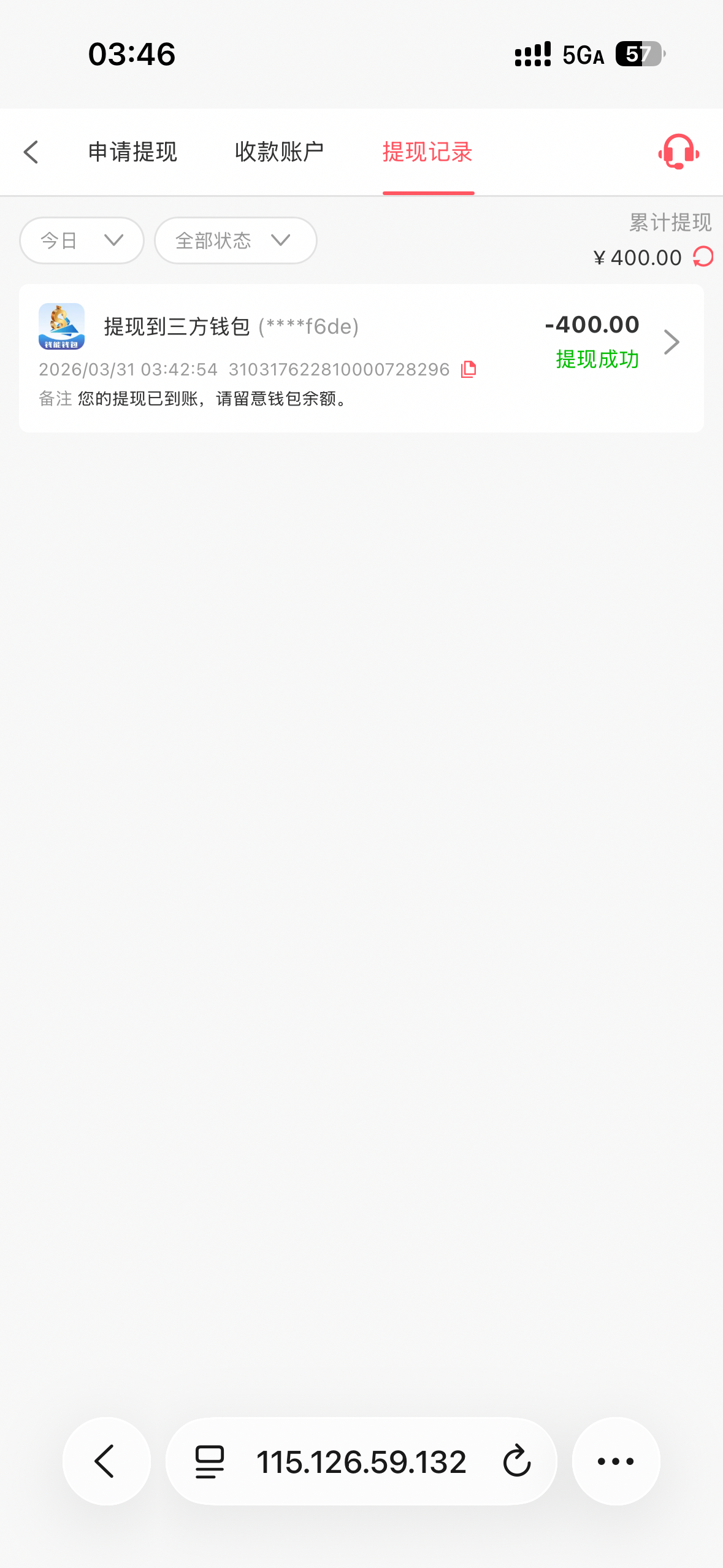This screenshot has height=1568, width=723.
Task: Contact customer service via headset icon
Action: point(678,152)
